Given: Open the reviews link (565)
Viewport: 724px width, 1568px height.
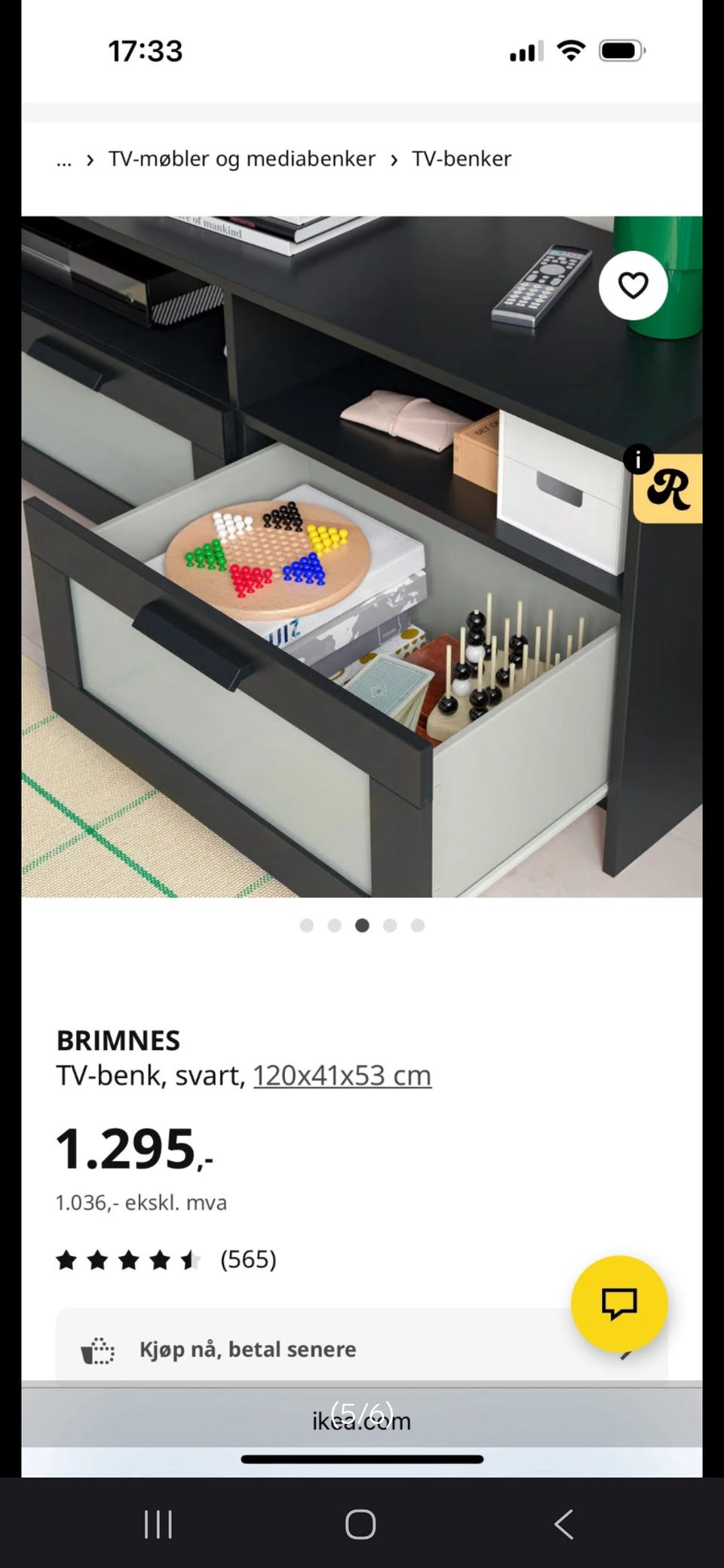Looking at the screenshot, I should click(247, 1259).
